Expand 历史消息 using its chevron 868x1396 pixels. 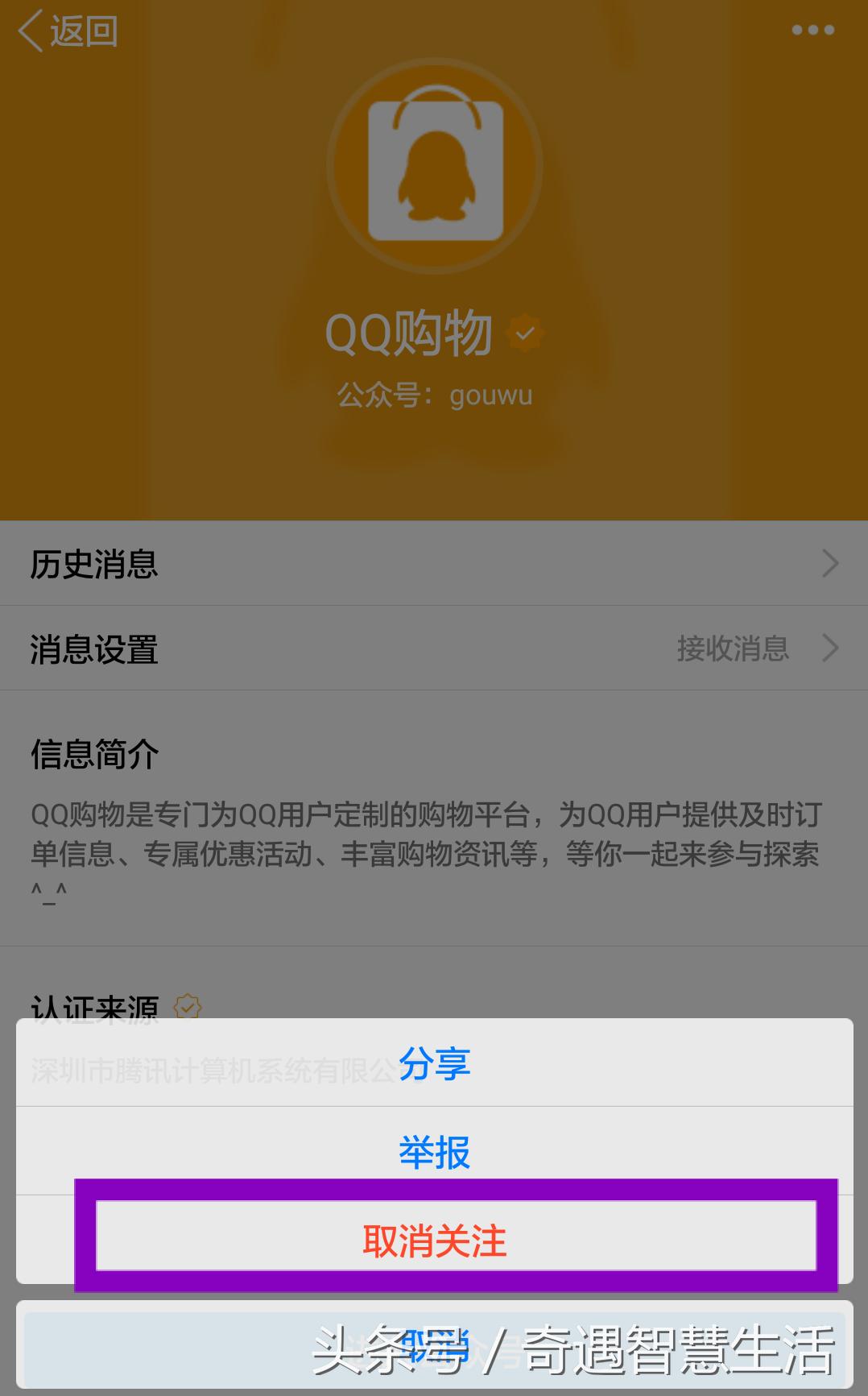(831, 563)
